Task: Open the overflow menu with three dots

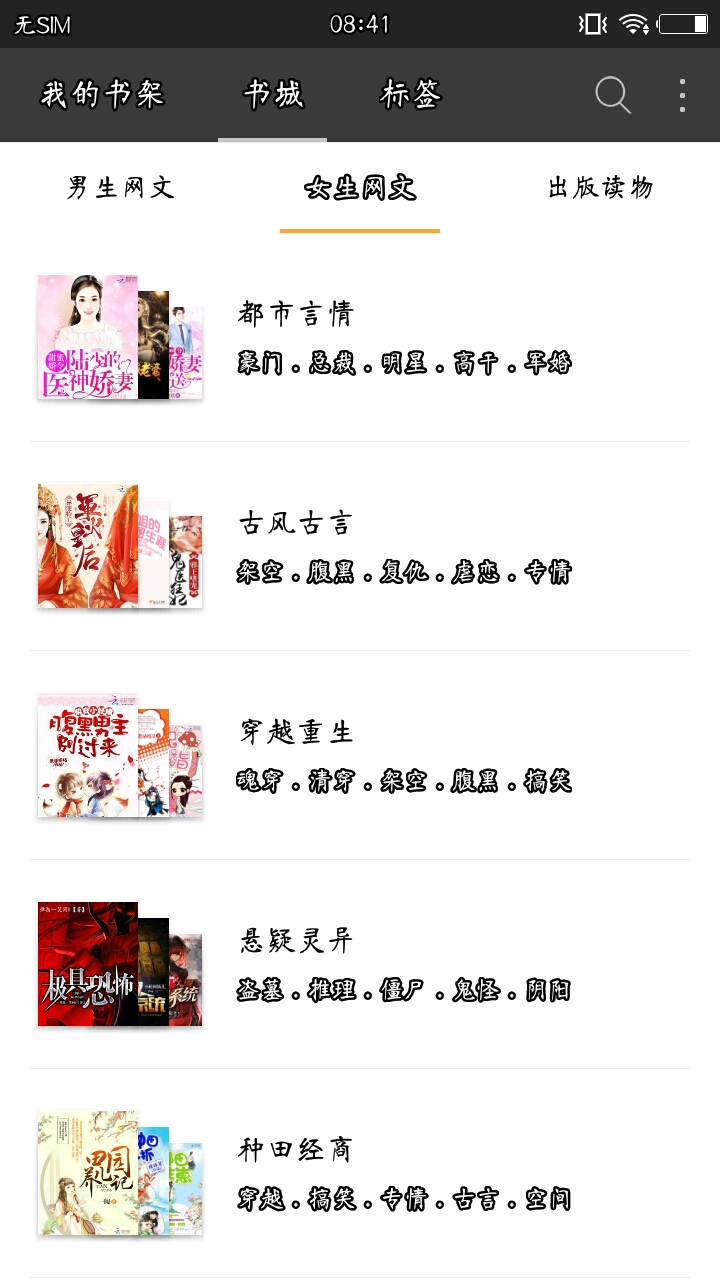Action: click(683, 95)
